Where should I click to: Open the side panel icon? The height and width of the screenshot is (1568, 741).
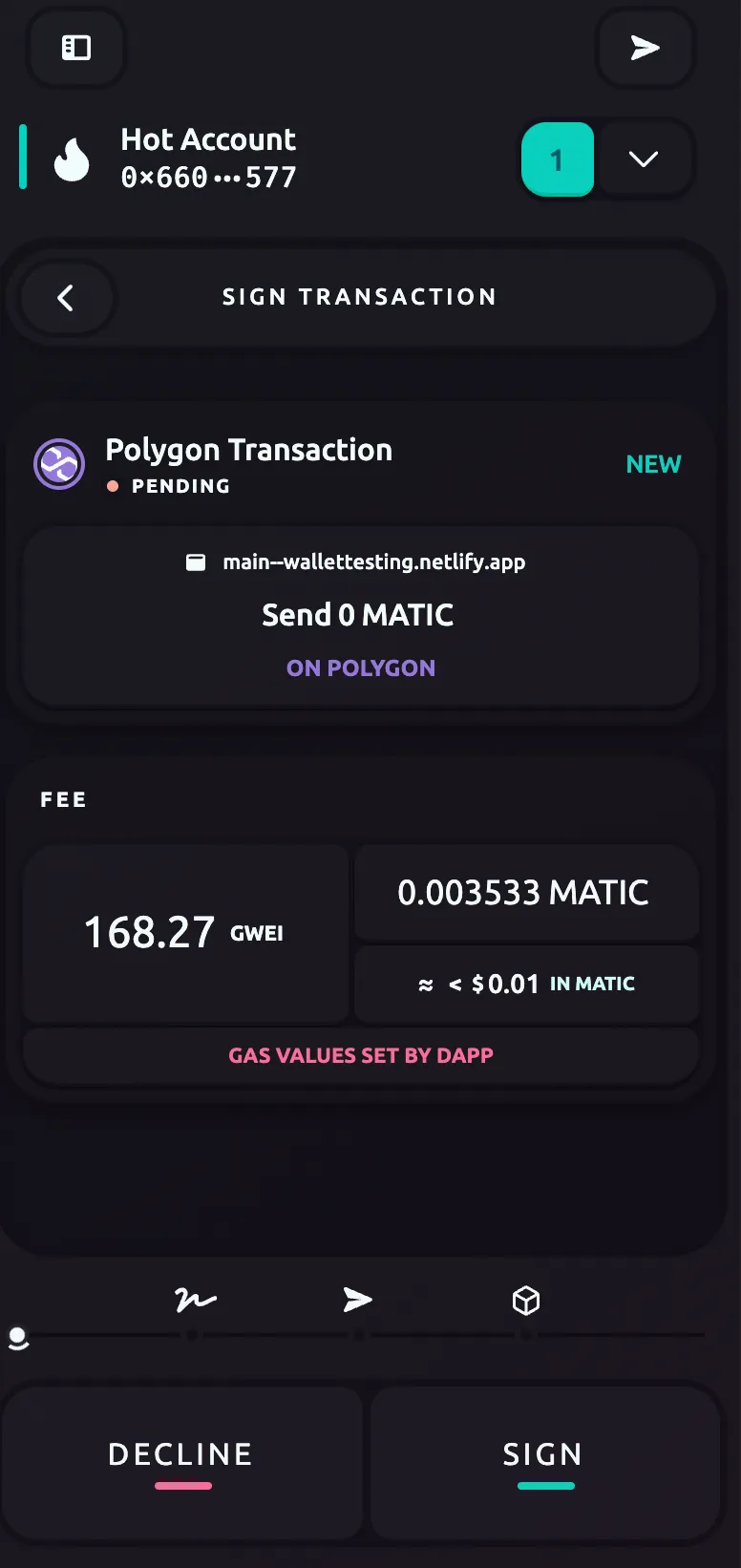[x=76, y=48]
